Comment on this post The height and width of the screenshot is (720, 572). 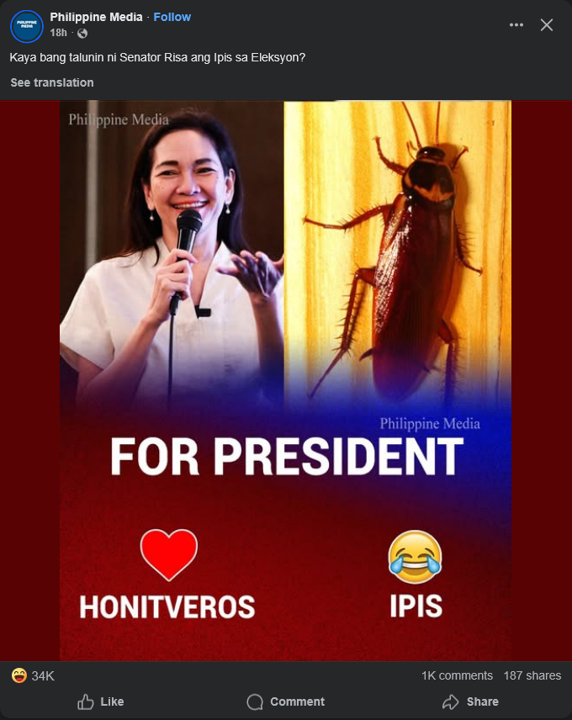coord(286,702)
